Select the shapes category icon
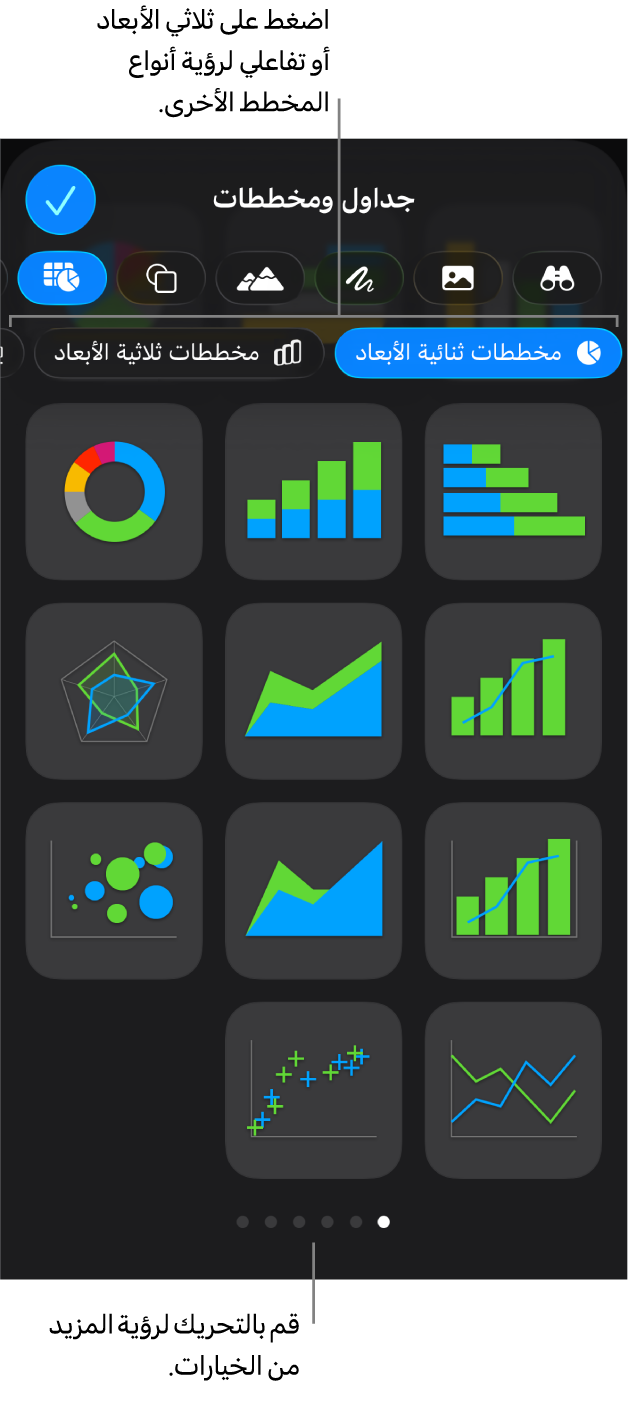628x1423 pixels. coord(161,277)
